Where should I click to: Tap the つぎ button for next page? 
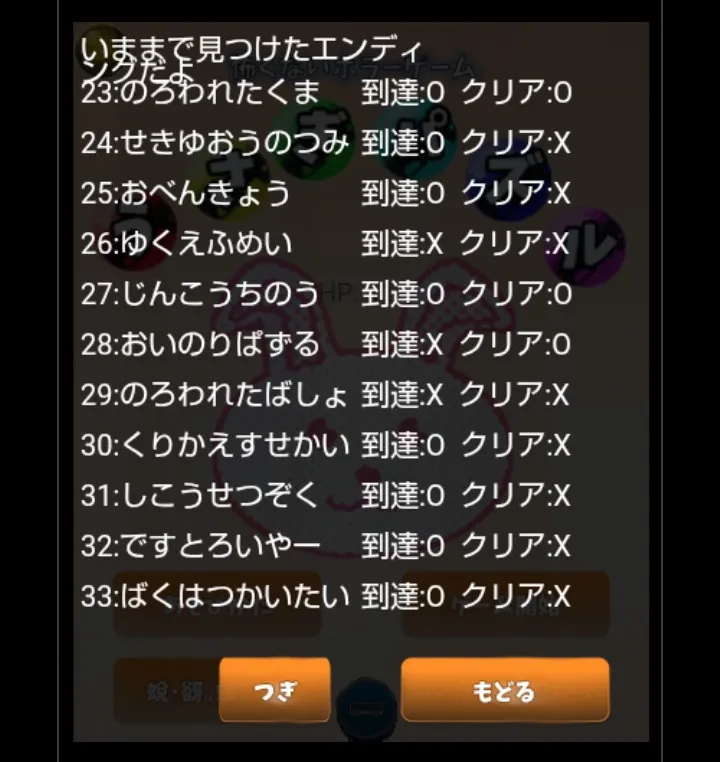pyautogui.click(x=275, y=690)
